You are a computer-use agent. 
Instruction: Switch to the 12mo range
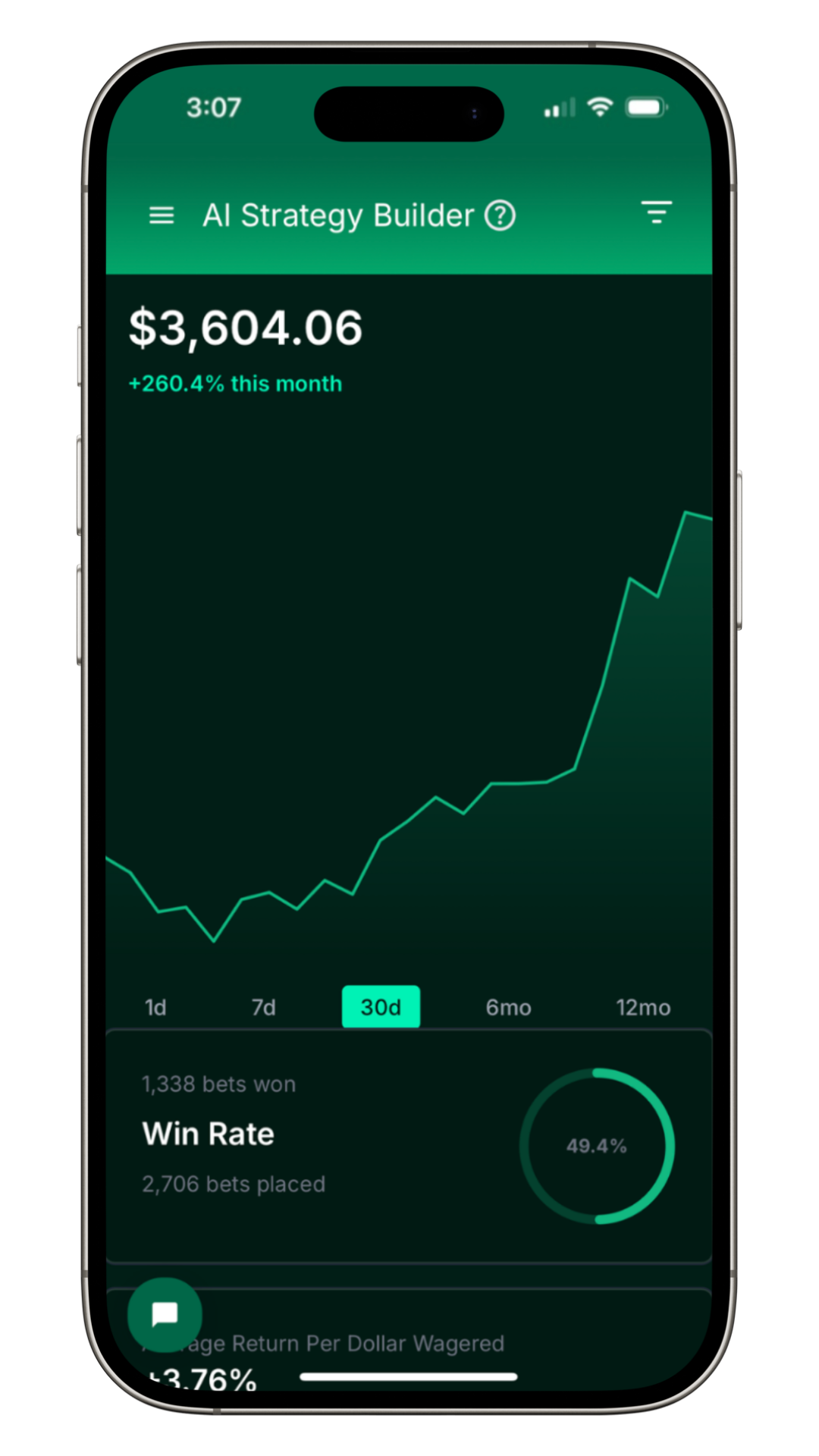[x=643, y=1007]
